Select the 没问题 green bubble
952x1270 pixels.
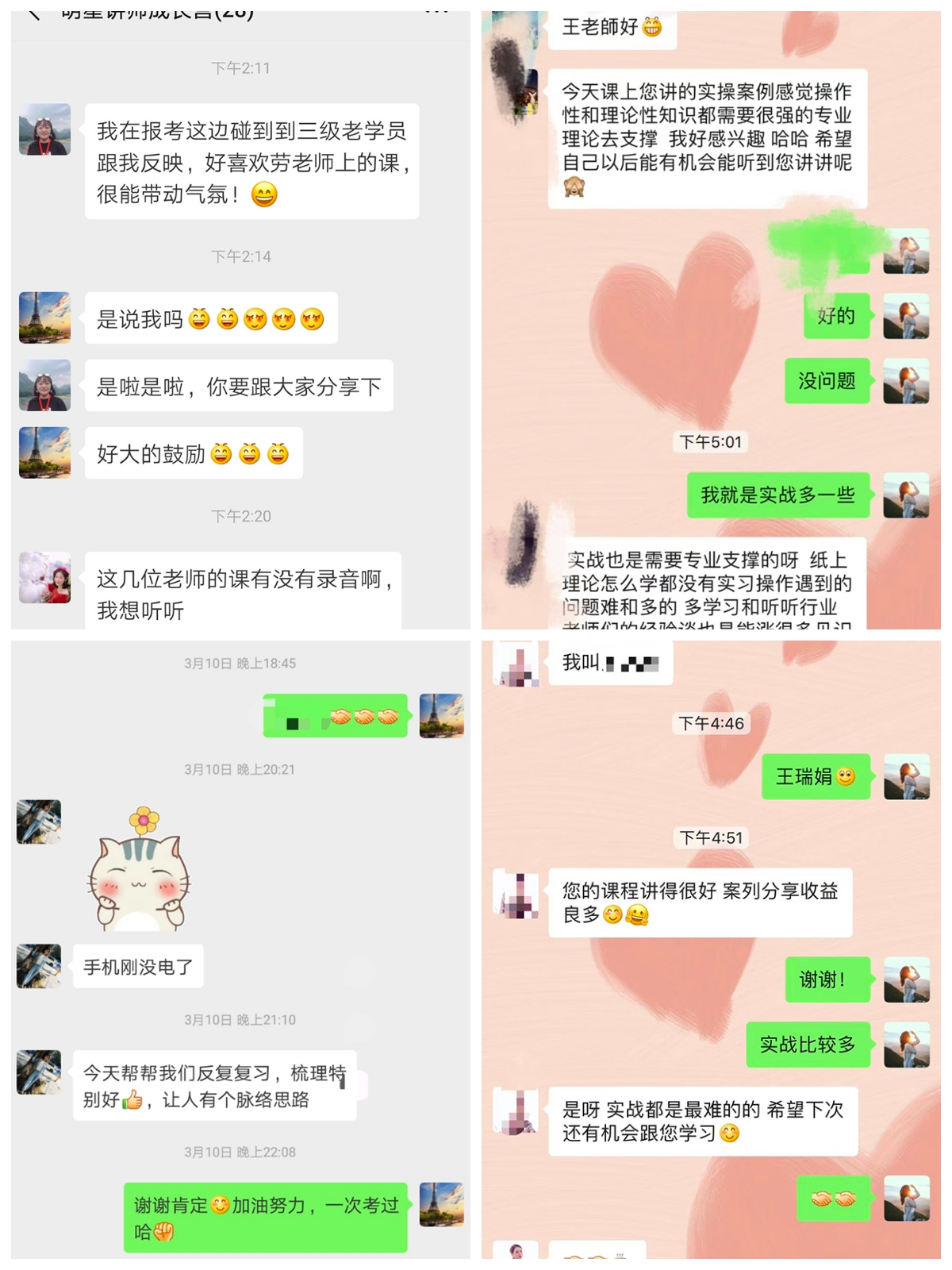[x=827, y=383]
